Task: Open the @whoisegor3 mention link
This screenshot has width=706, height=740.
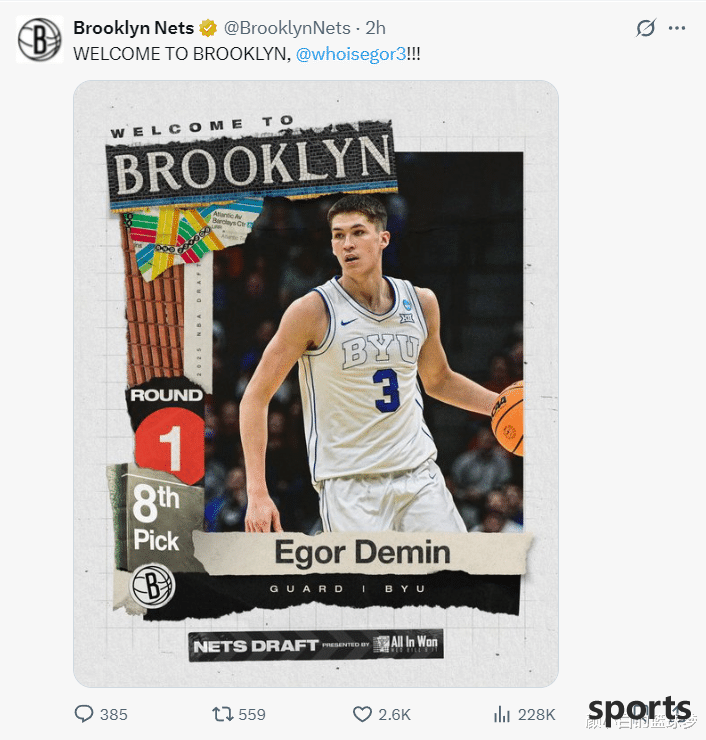Action: pyautogui.click(x=350, y=54)
